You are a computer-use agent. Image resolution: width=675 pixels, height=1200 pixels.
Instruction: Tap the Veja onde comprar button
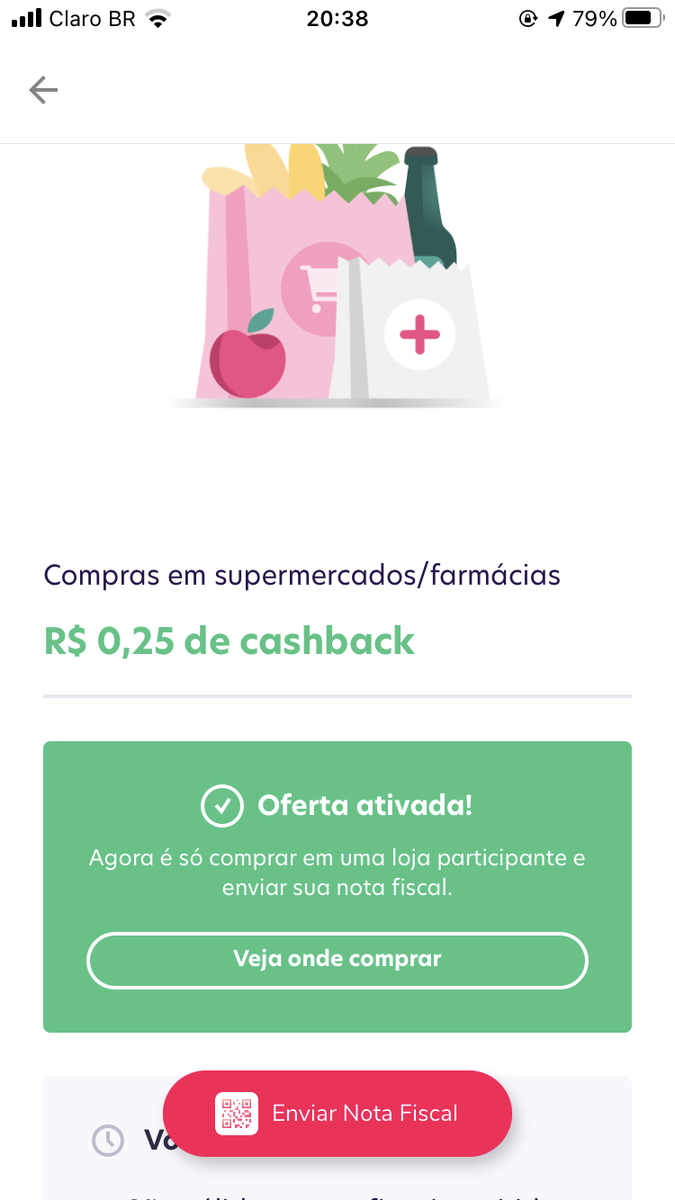click(x=337, y=960)
